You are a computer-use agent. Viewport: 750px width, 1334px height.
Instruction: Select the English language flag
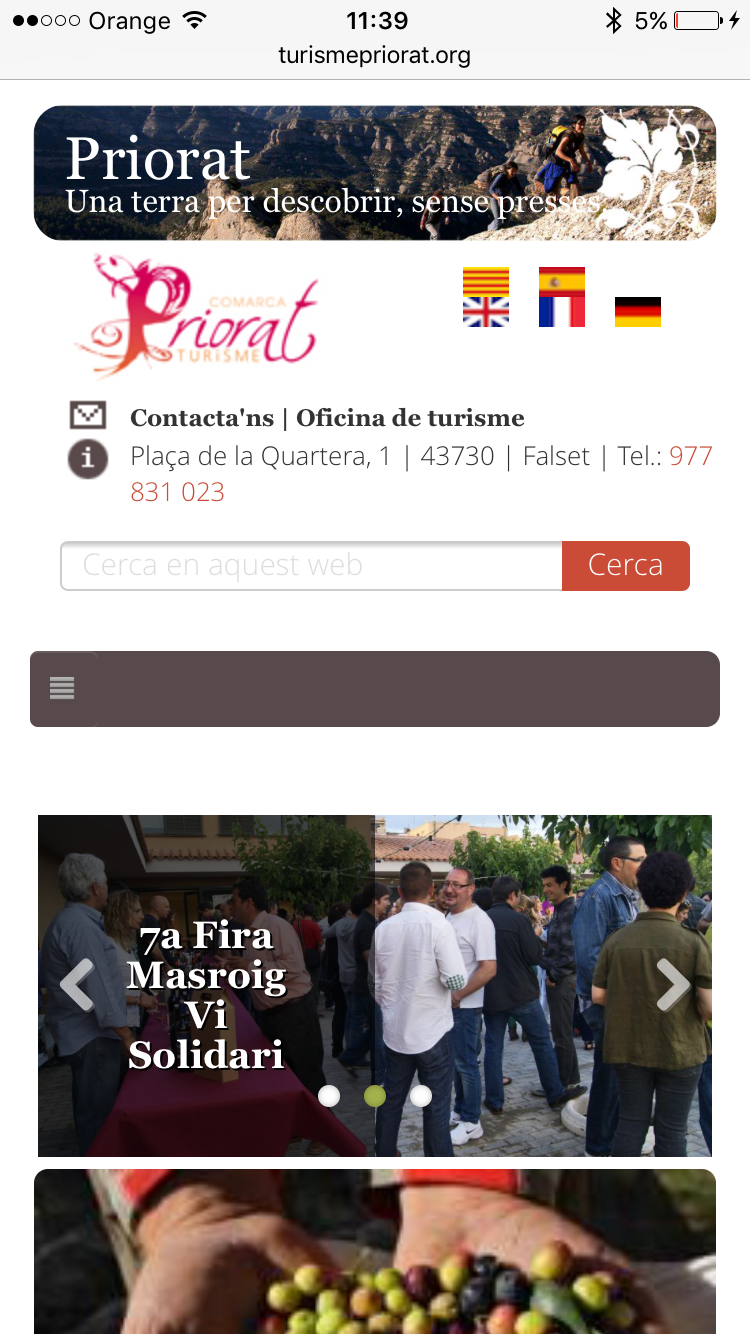pyautogui.click(x=486, y=312)
